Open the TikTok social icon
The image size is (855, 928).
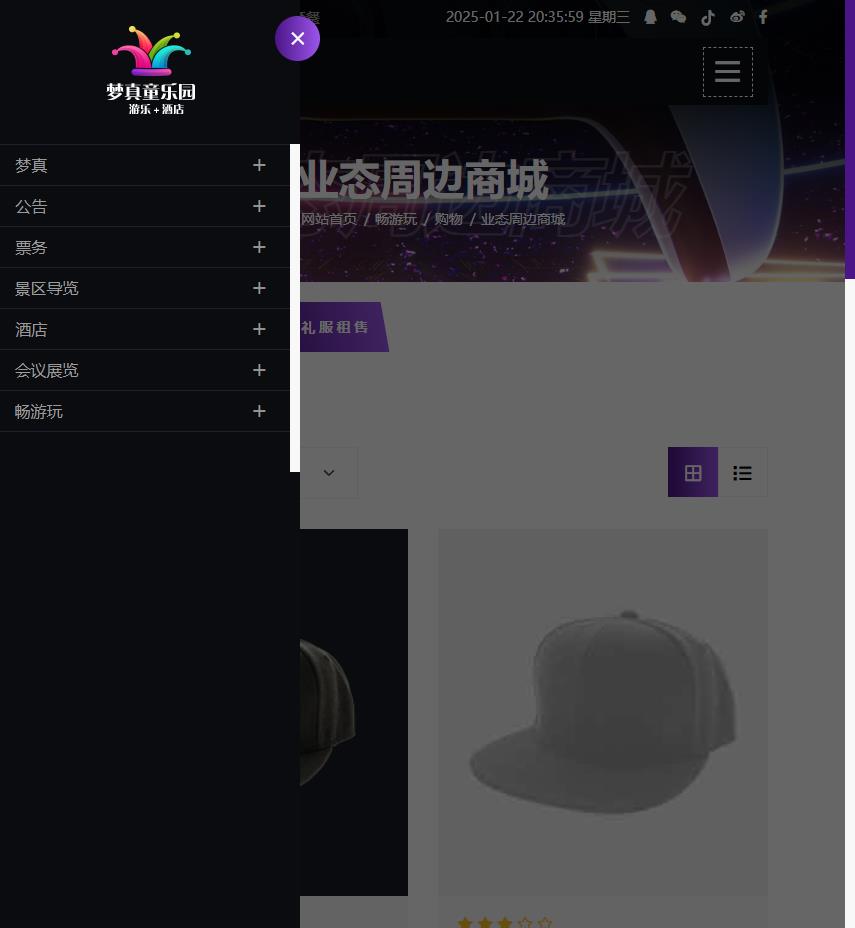[x=708, y=17]
